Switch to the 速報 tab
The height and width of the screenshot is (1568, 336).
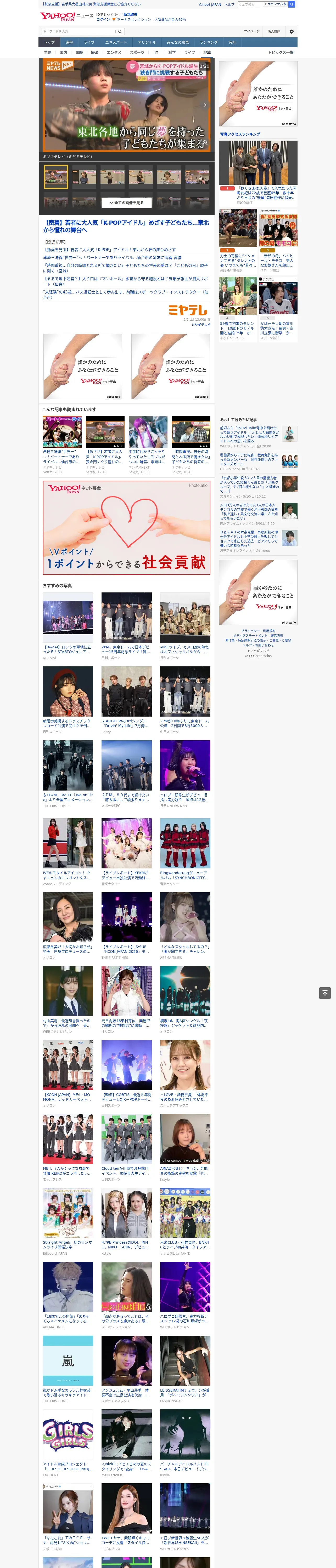[69, 43]
